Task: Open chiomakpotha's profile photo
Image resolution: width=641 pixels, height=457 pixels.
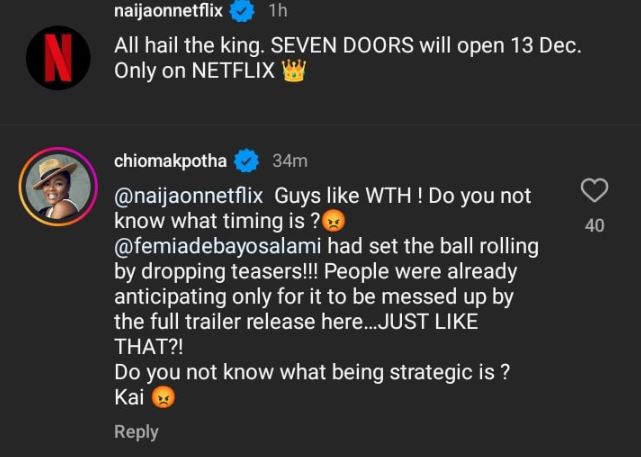Action: pyautogui.click(x=58, y=186)
